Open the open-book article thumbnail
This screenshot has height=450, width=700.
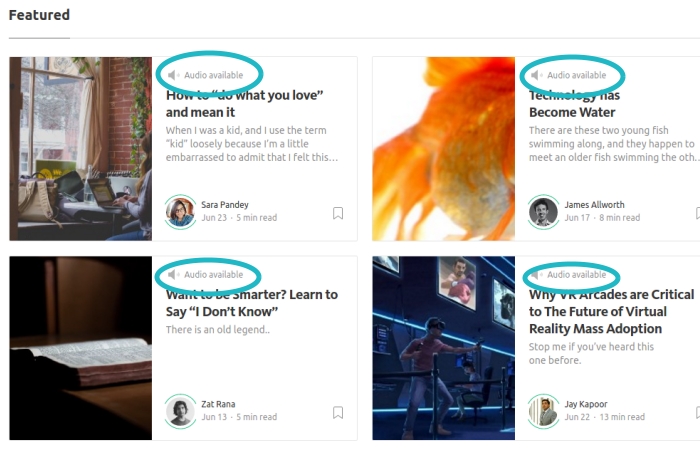coord(81,348)
